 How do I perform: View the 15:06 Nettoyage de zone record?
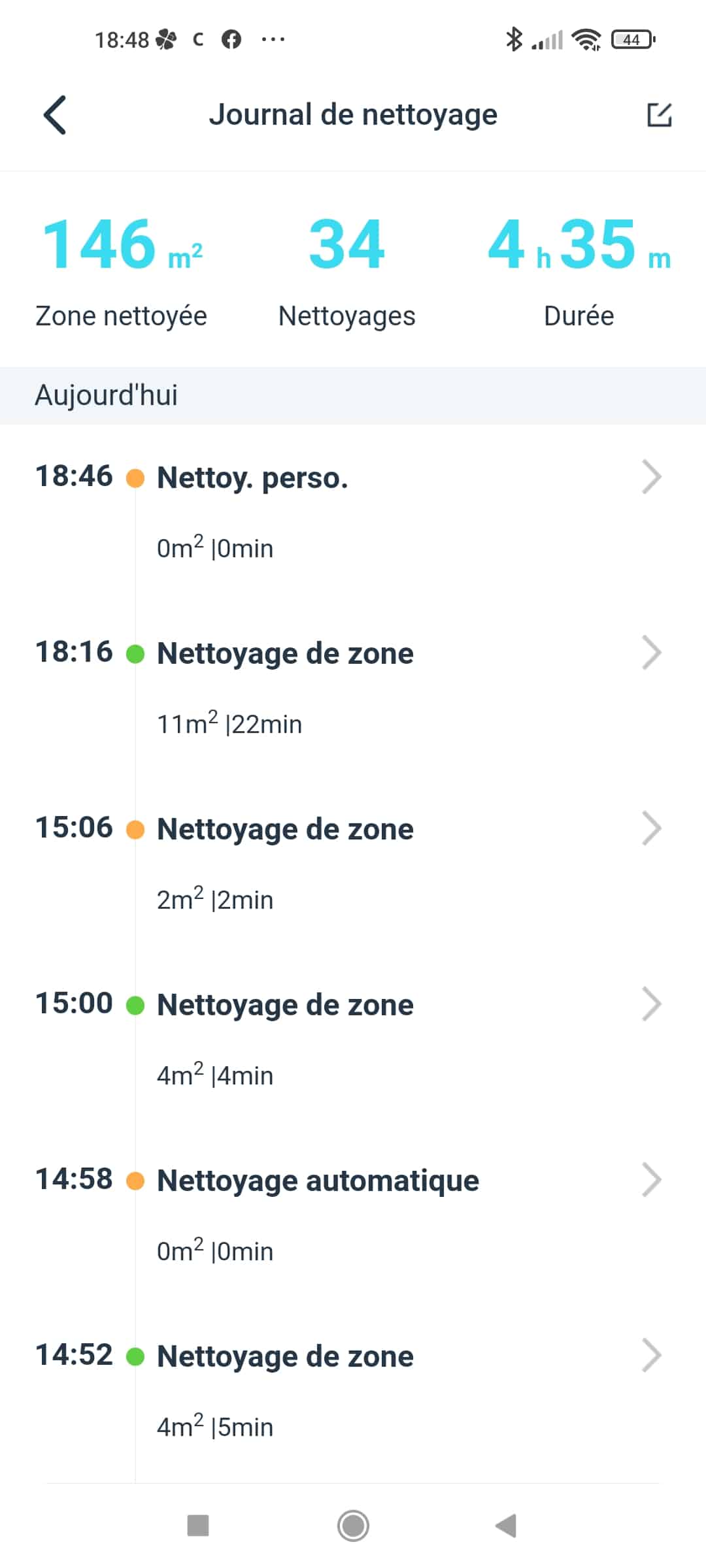(353, 864)
